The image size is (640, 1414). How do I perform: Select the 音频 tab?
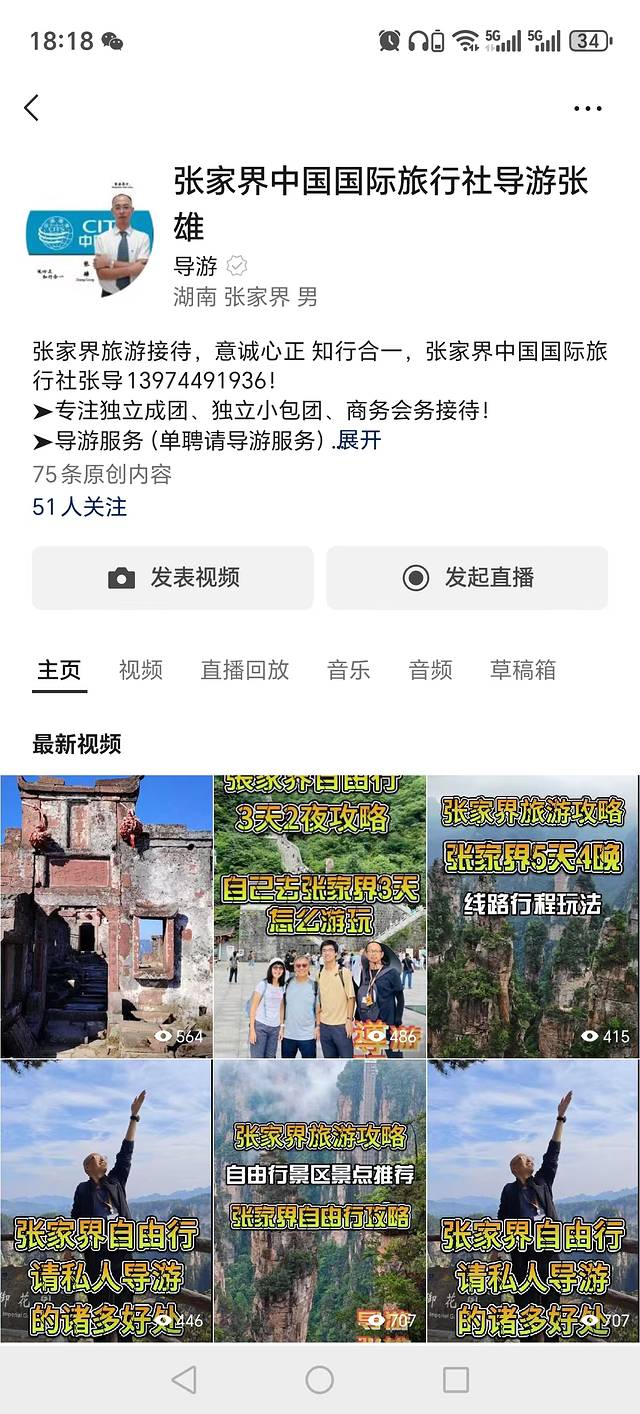[430, 670]
